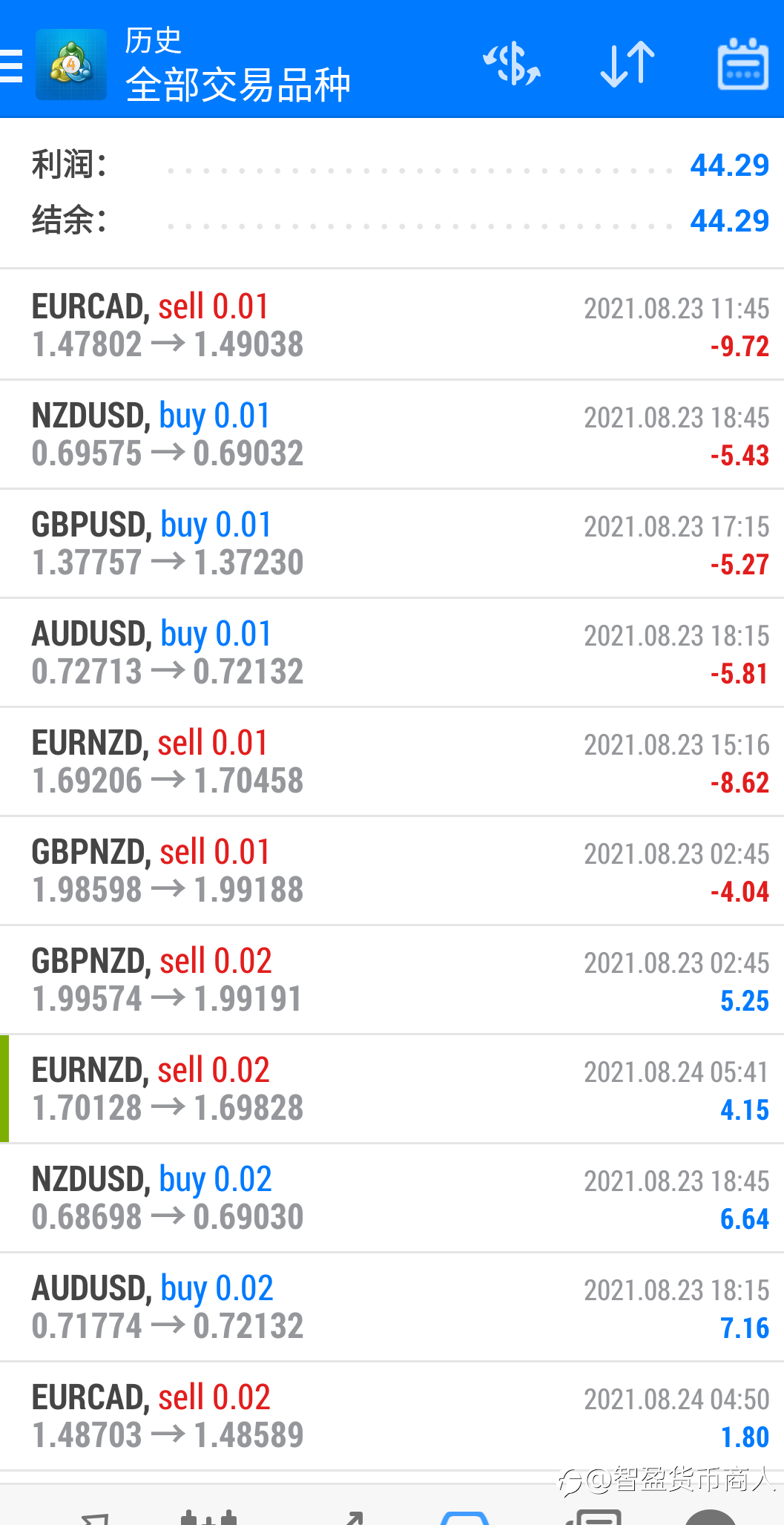Open the calendar date range picker
The width and height of the screenshot is (784, 1525).
pos(742,64)
